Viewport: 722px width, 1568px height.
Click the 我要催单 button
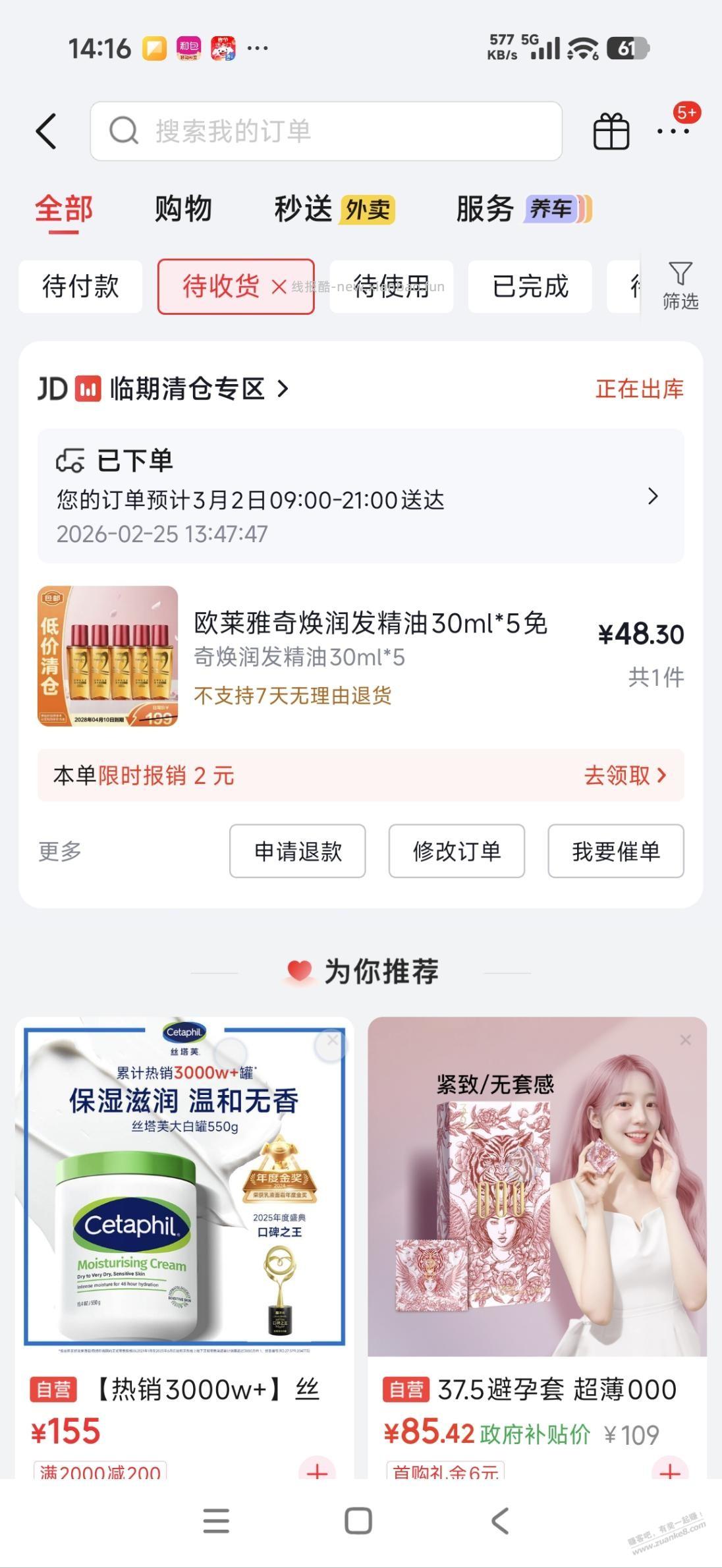[x=615, y=851]
